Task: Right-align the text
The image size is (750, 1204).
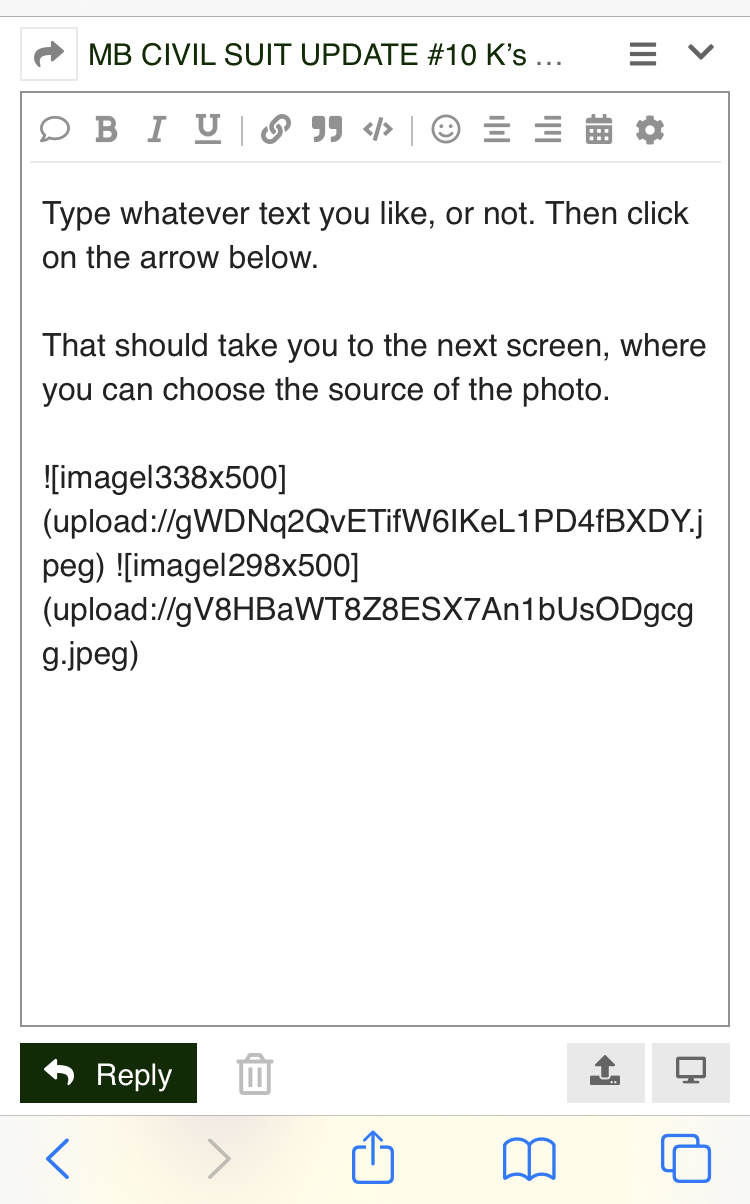Action: coord(548,130)
